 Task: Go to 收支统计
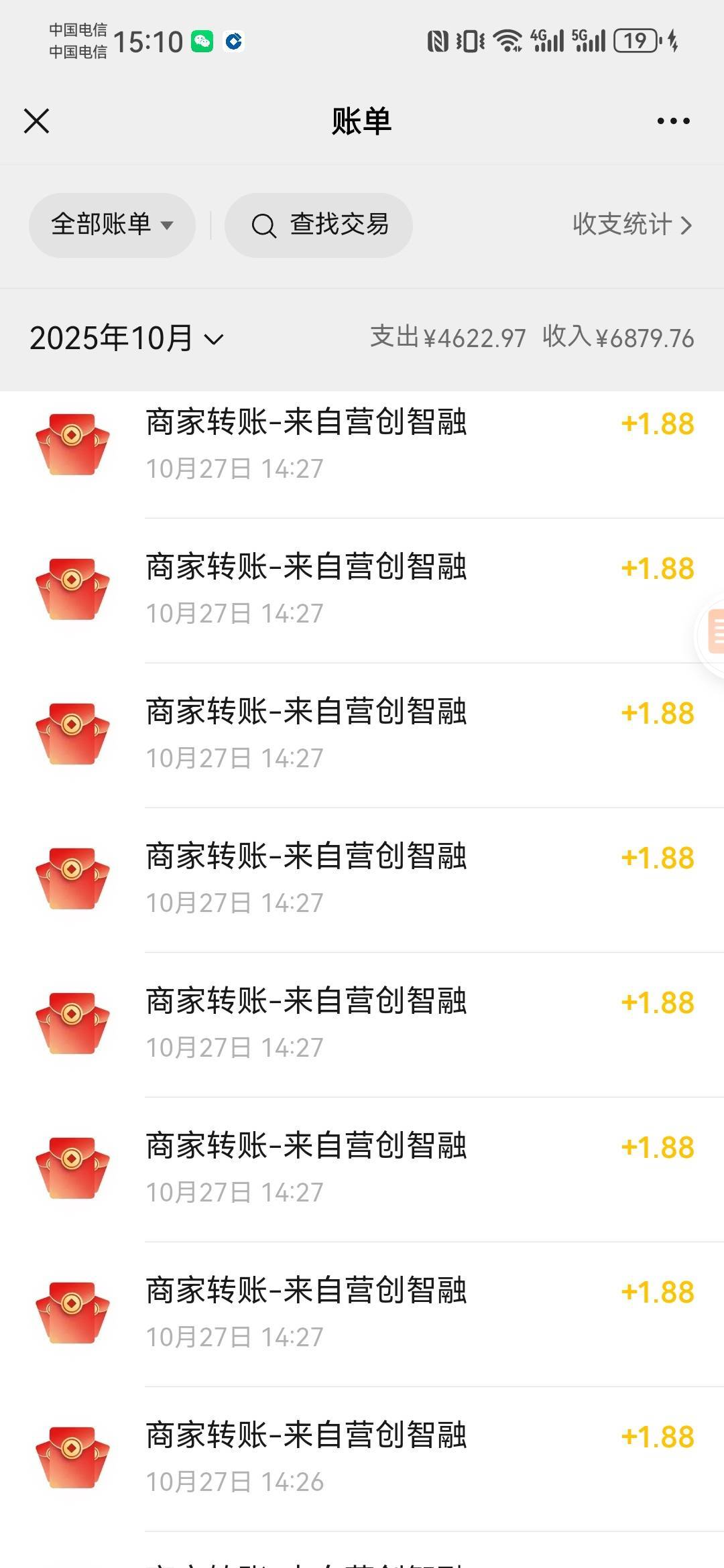tap(632, 224)
